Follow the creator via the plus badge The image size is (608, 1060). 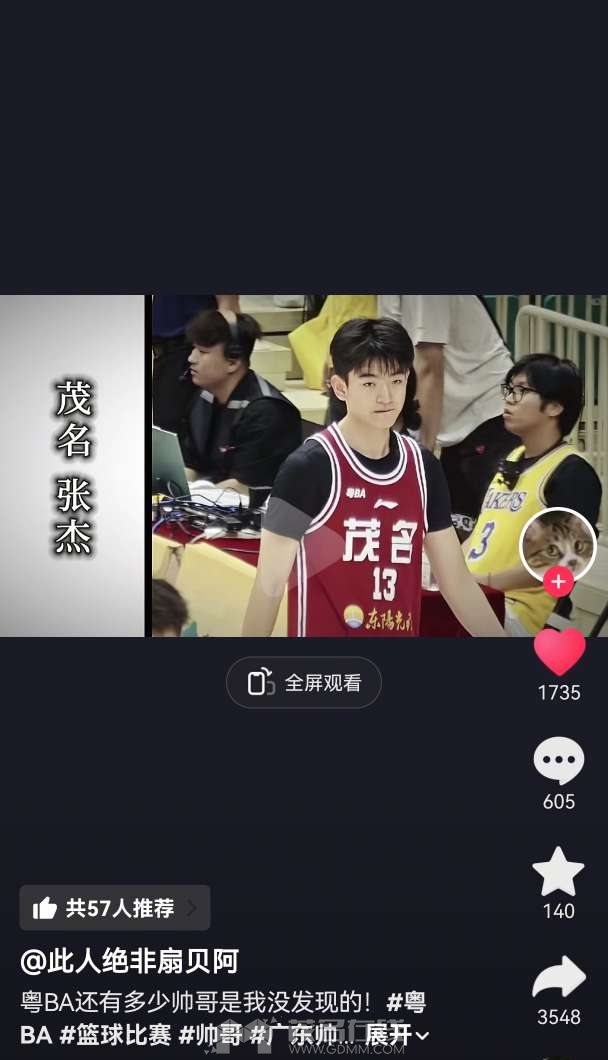558,582
